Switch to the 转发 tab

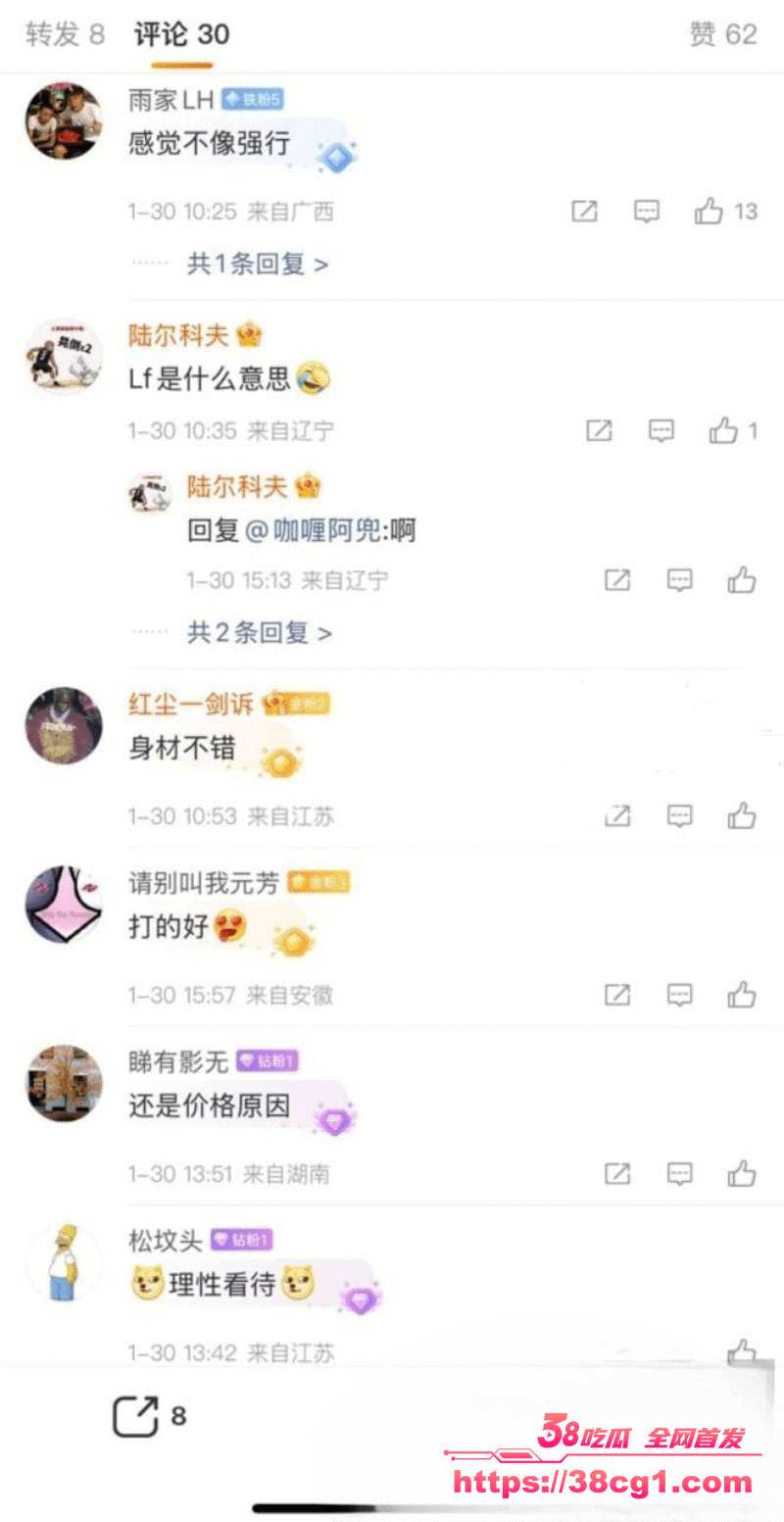click(x=65, y=35)
